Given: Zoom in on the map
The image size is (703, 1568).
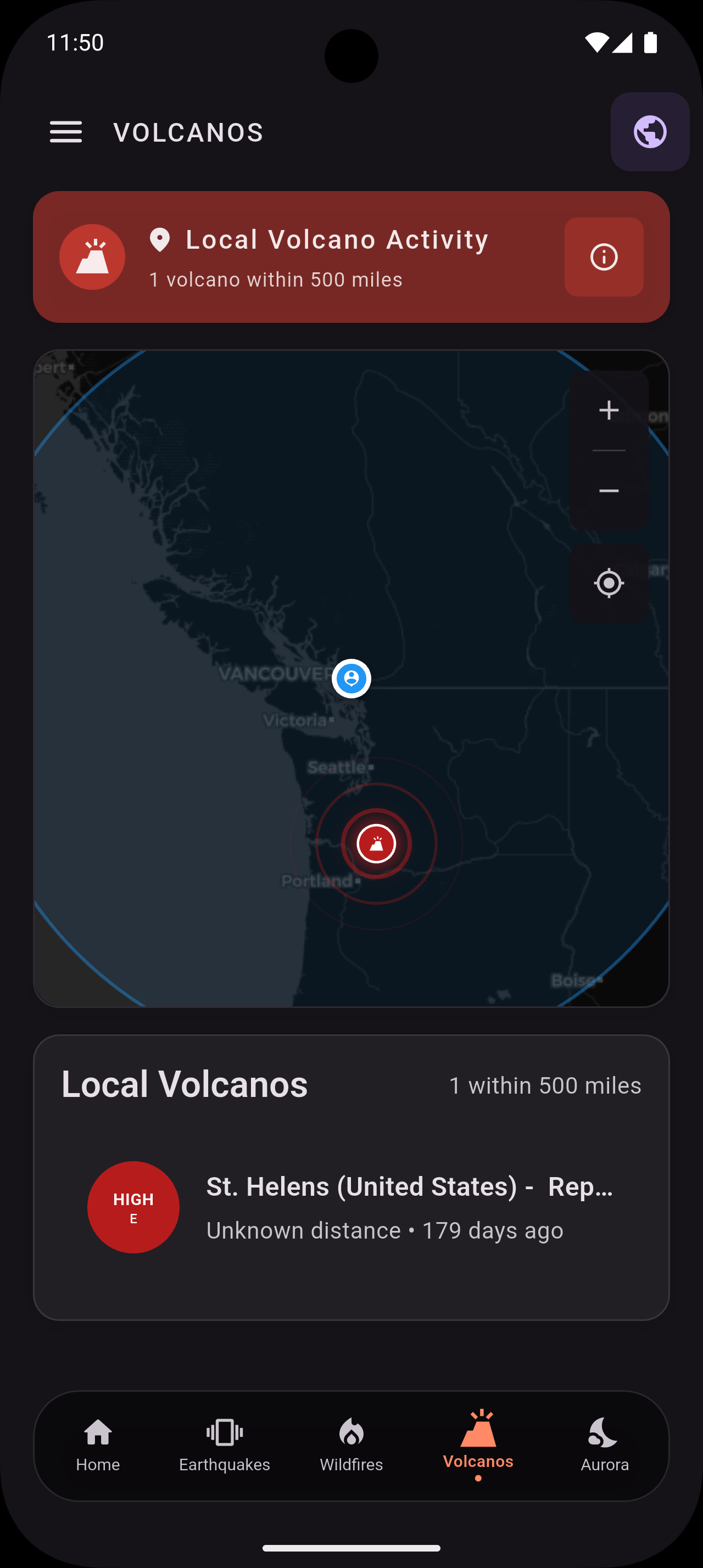Looking at the screenshot, I should 608,410.
